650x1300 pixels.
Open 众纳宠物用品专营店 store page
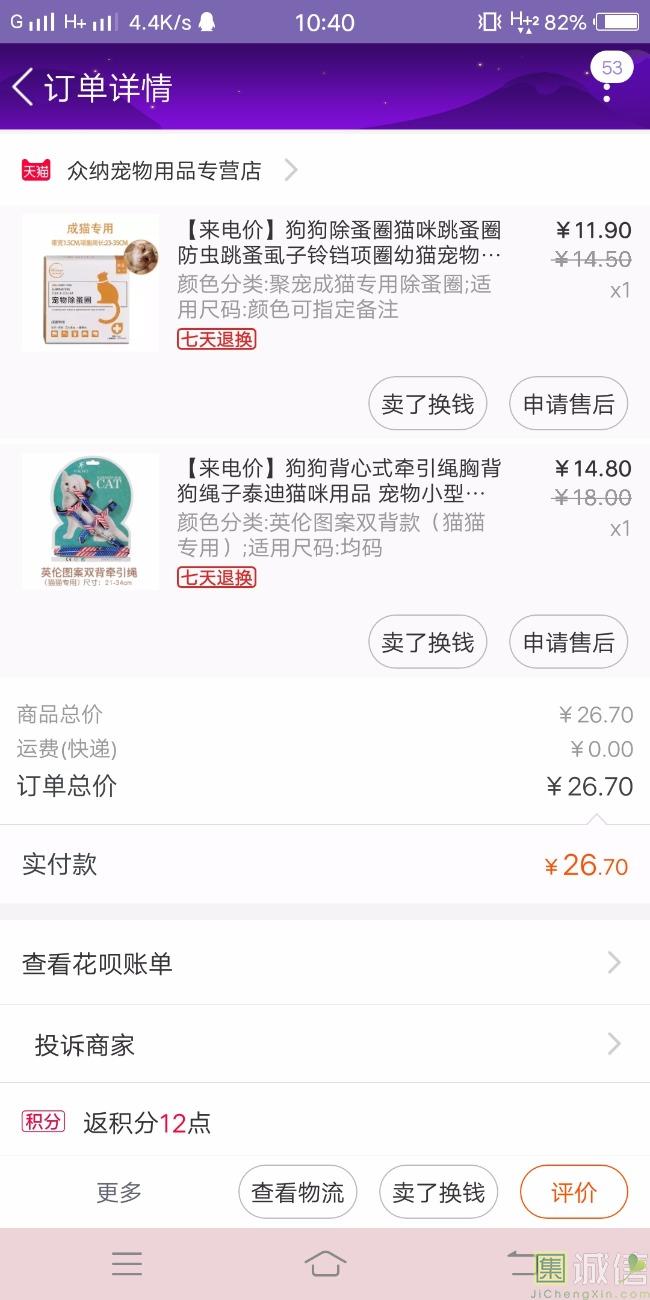pyautogui.click(x=163, y=171)
